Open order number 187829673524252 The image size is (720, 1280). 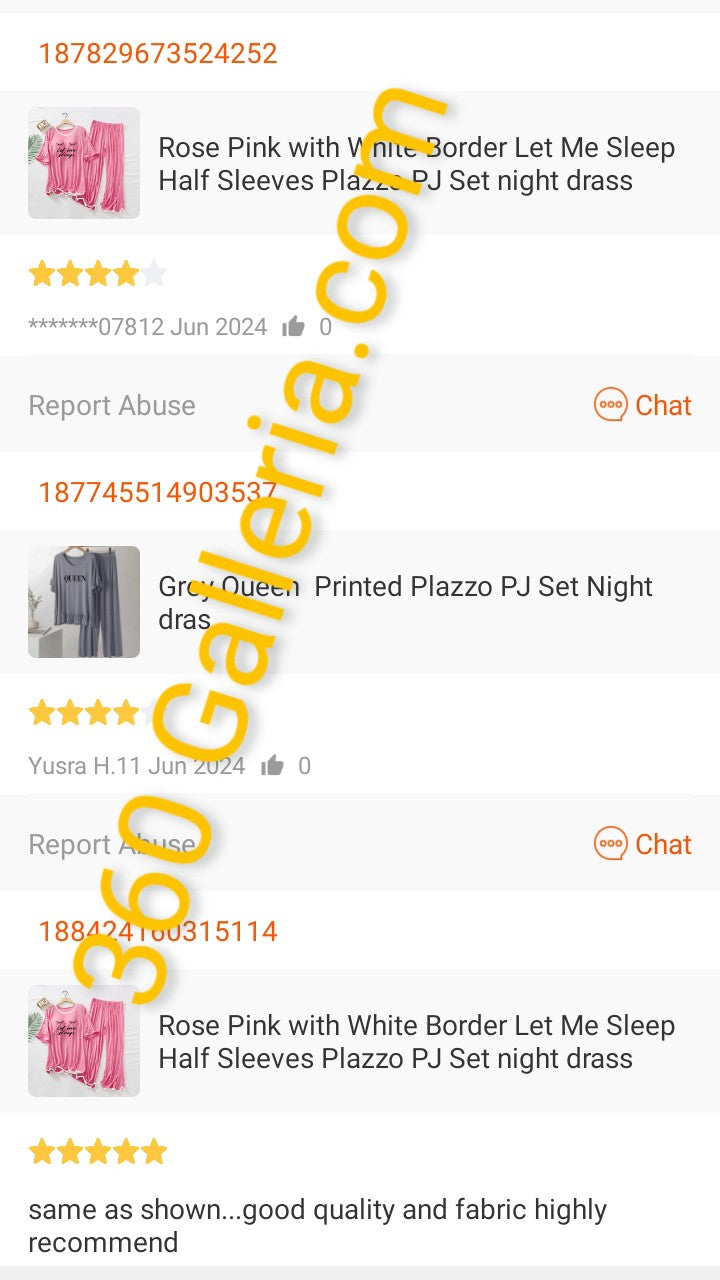pyautogui.click(x=158, y=53)
